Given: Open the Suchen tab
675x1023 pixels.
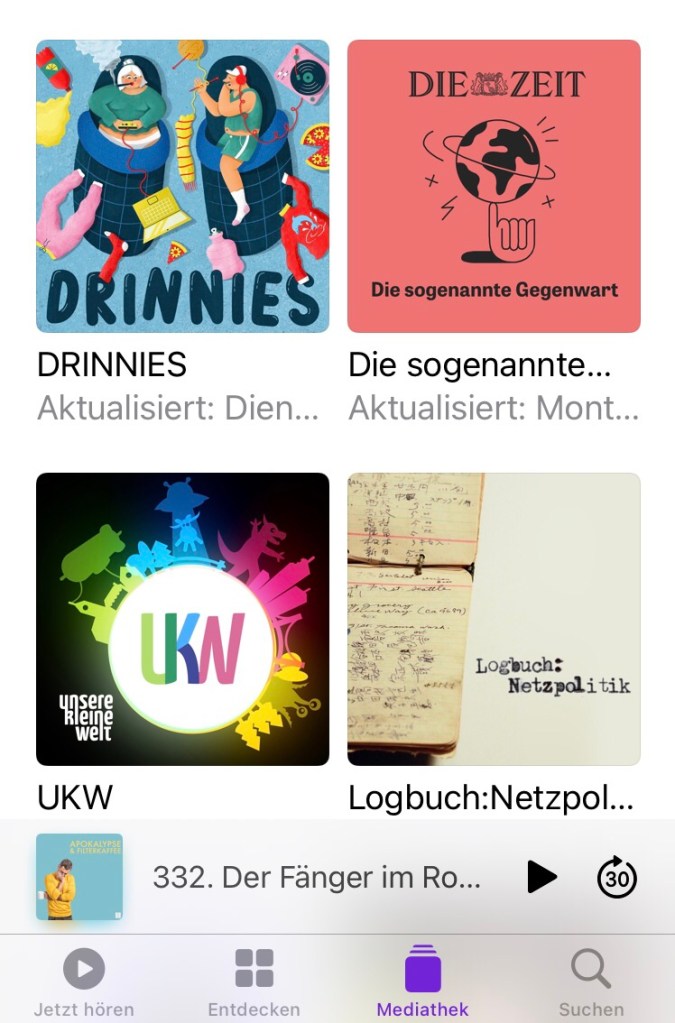Looking at the screenshot, I should pyautogui.click(x=591, y=981).
